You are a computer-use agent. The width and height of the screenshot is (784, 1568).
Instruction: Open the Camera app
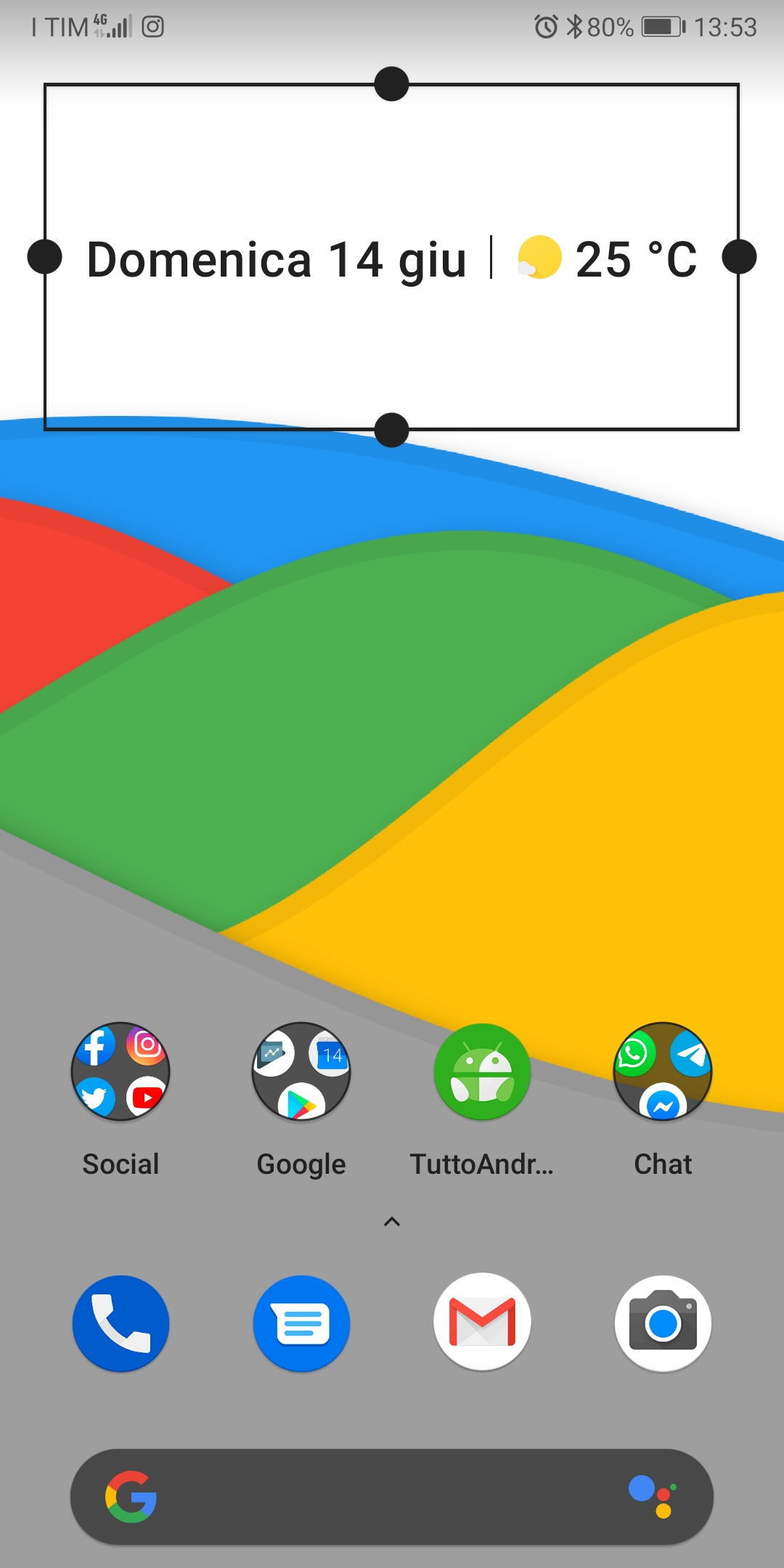[663, 1323]
